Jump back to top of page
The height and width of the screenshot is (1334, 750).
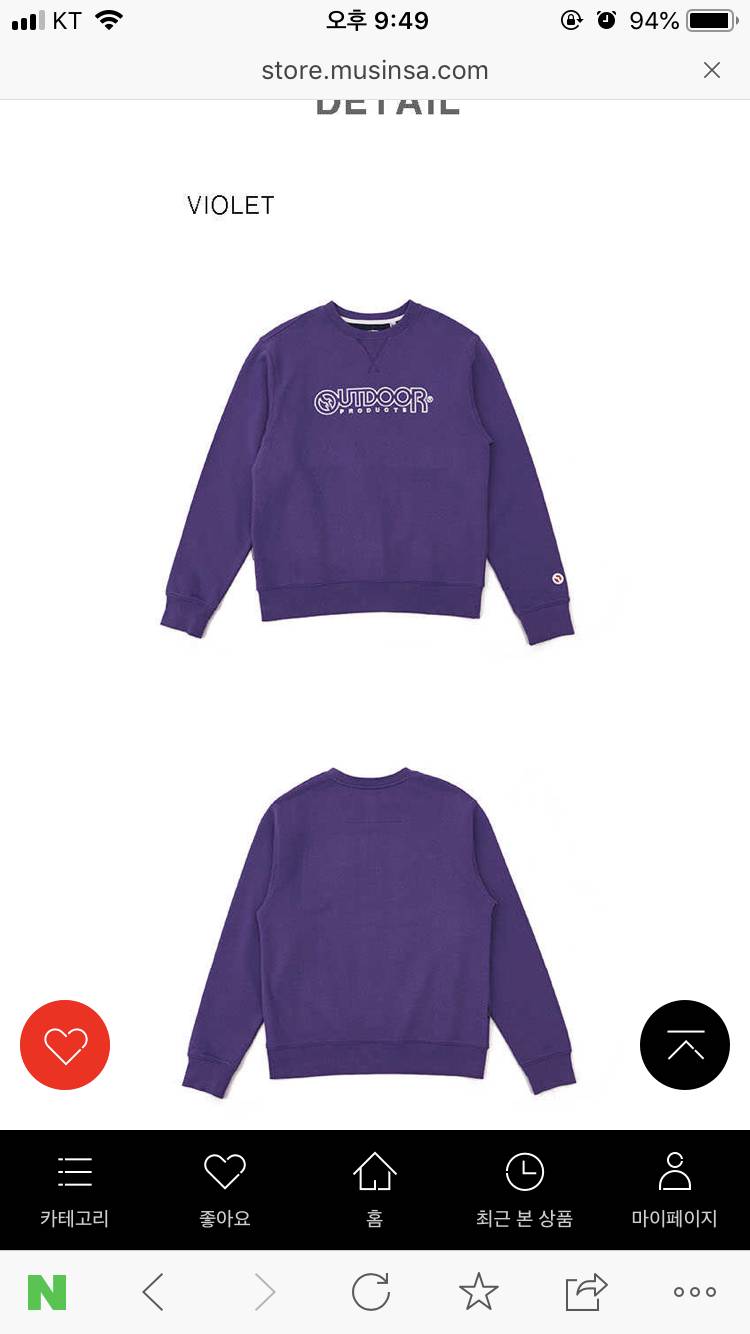(x=685, y=1045)
